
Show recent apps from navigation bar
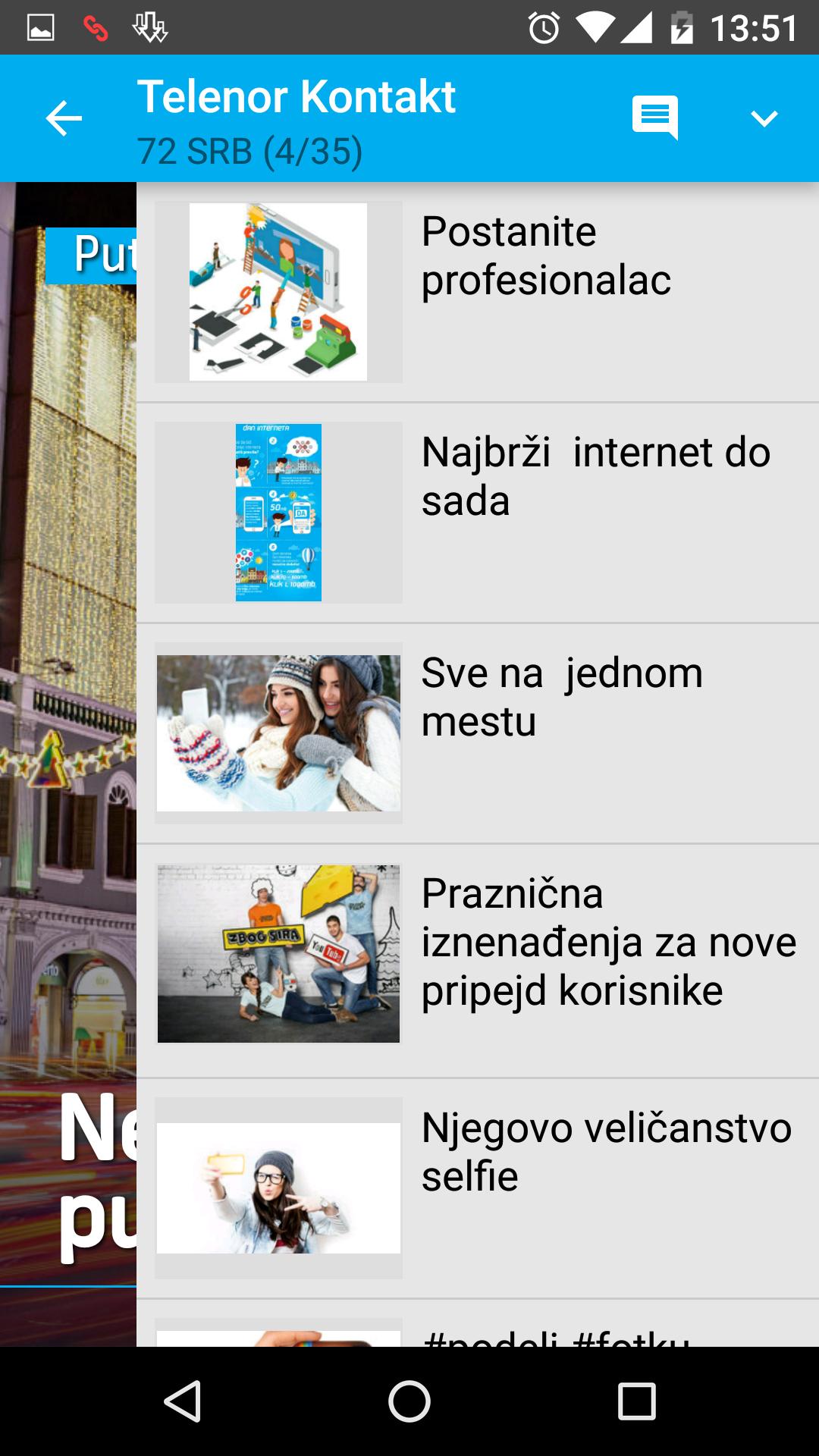pos(636,1401)
